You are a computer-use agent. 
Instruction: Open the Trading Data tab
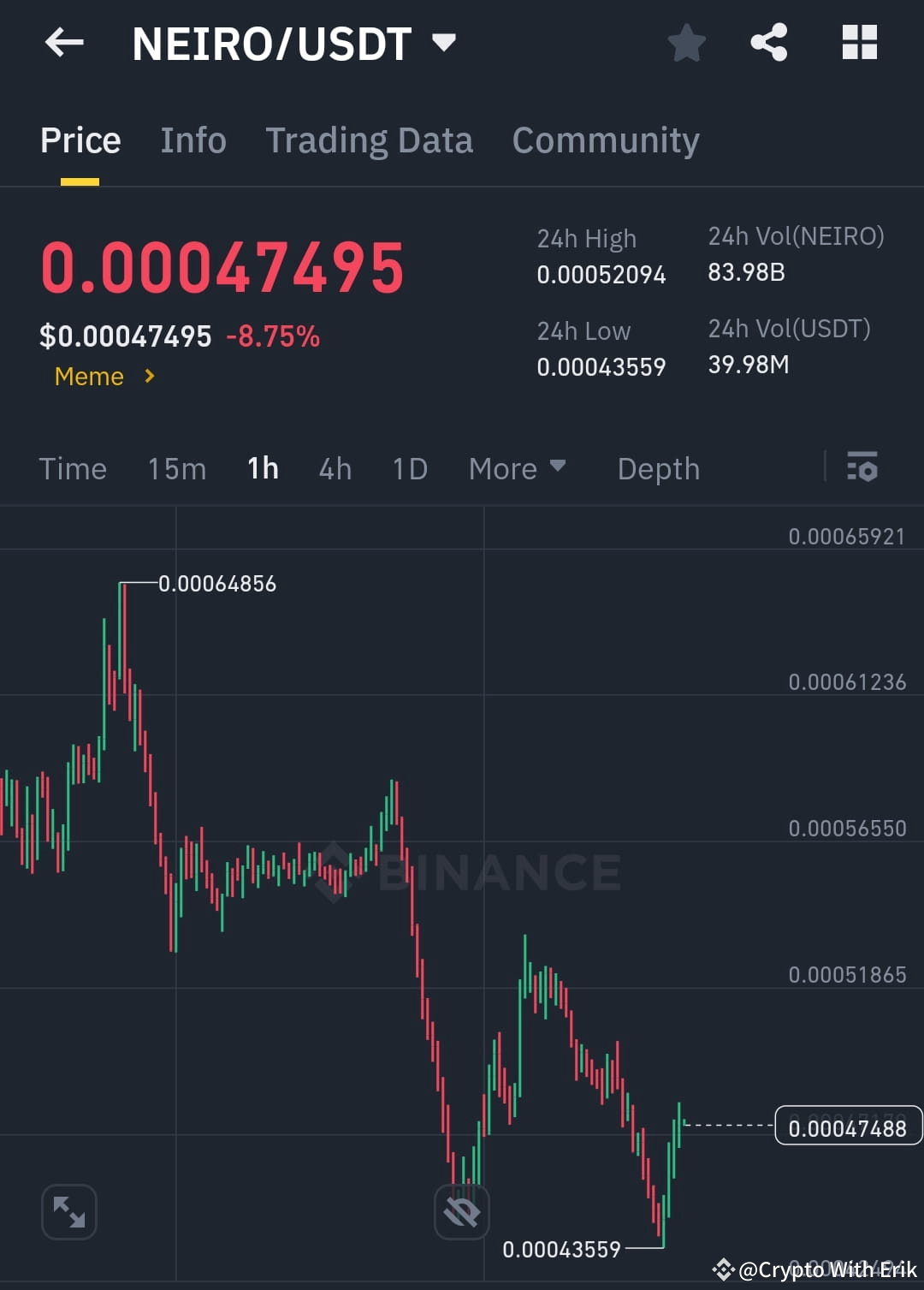click(x=370, y=140)
